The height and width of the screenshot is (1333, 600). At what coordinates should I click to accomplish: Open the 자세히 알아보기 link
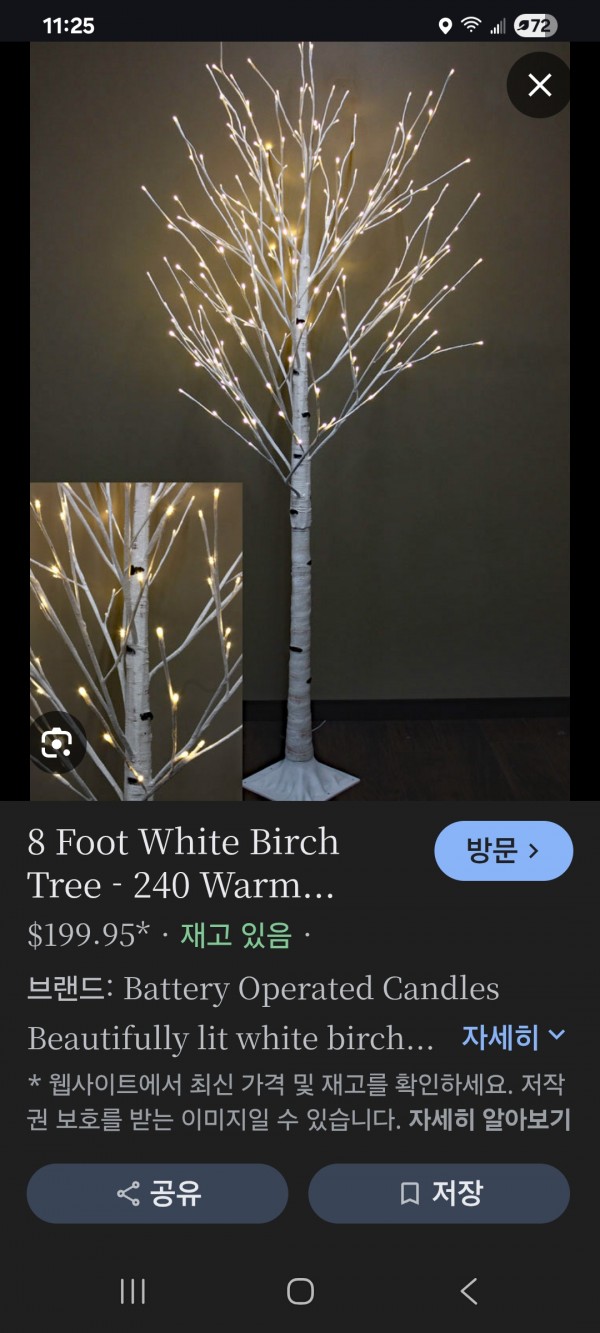(489, 1120)
